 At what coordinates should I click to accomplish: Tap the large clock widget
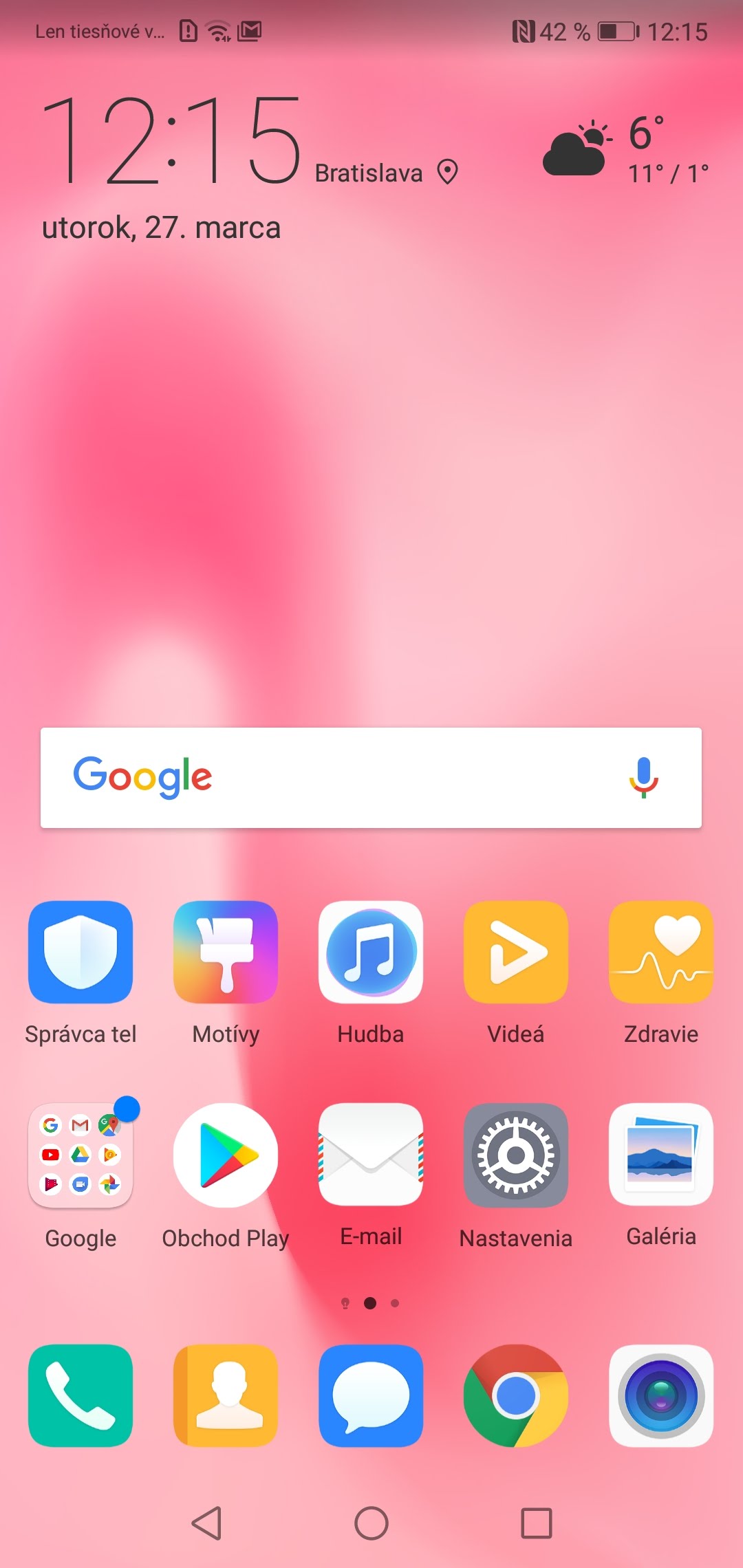click(172, 141)
